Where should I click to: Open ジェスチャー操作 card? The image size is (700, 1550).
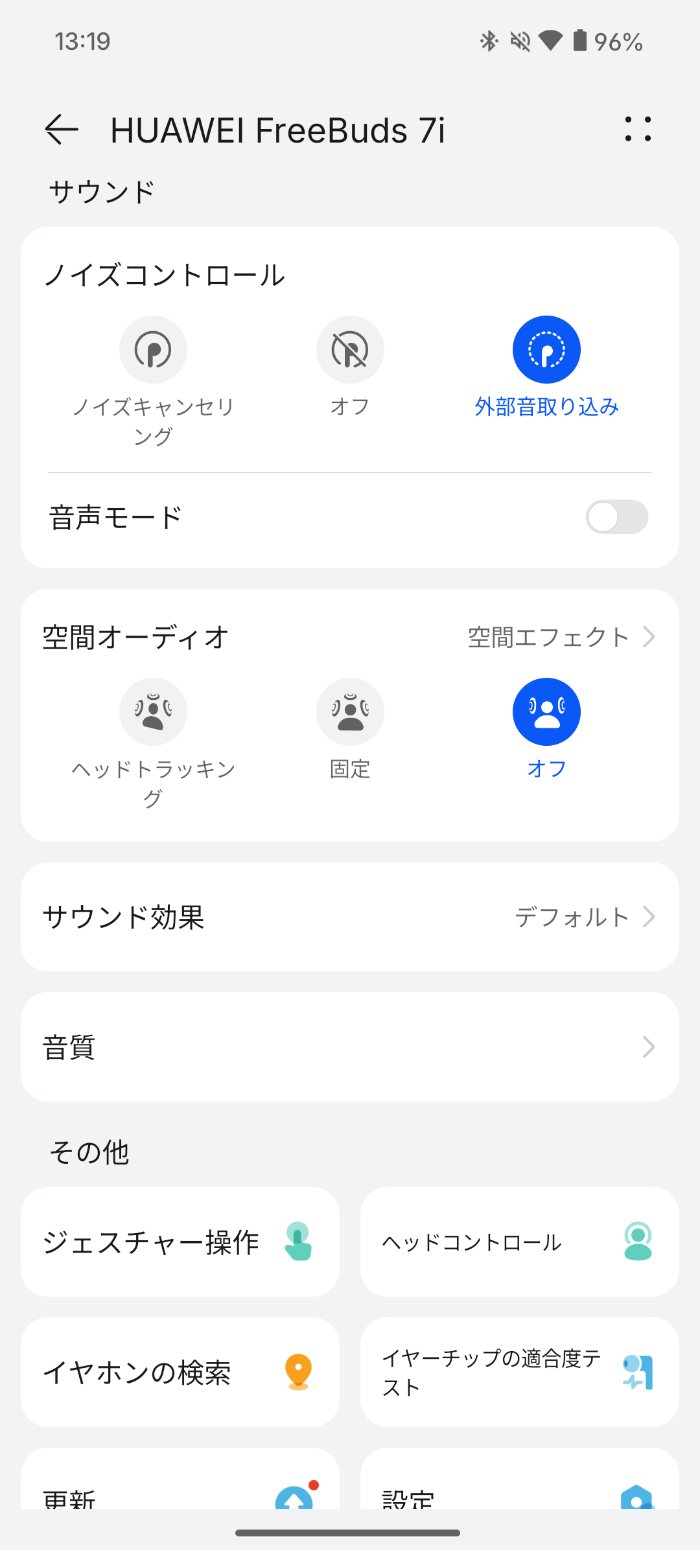pyautogui.click(x=180, y=1242)
